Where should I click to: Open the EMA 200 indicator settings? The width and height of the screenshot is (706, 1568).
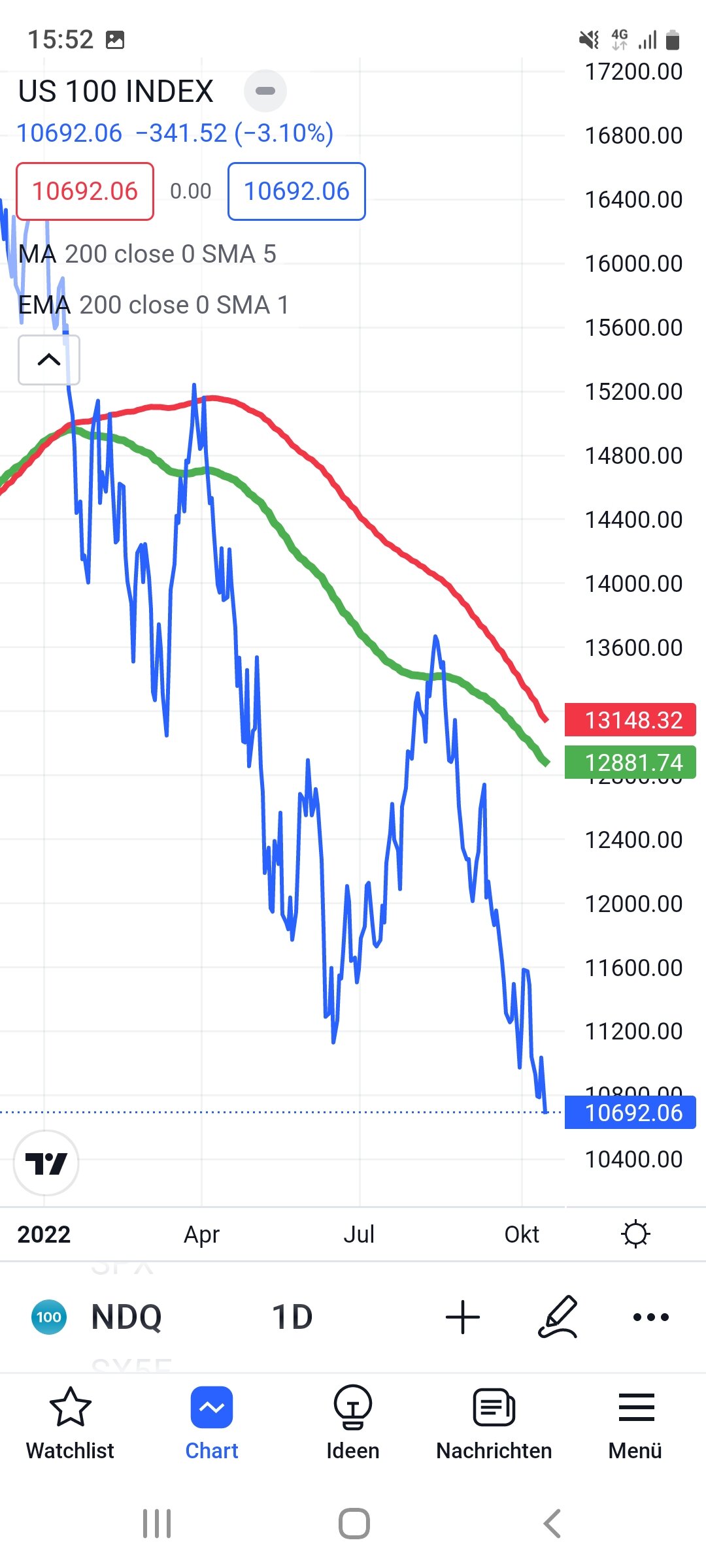154,305
